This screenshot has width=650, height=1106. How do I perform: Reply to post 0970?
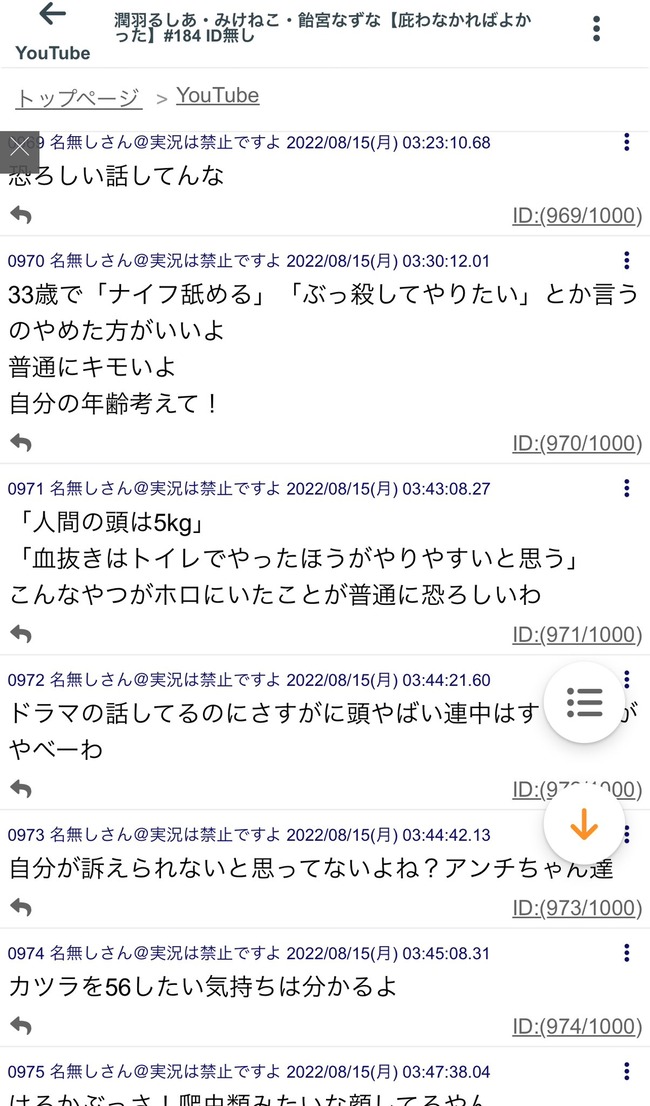point(21,442)
